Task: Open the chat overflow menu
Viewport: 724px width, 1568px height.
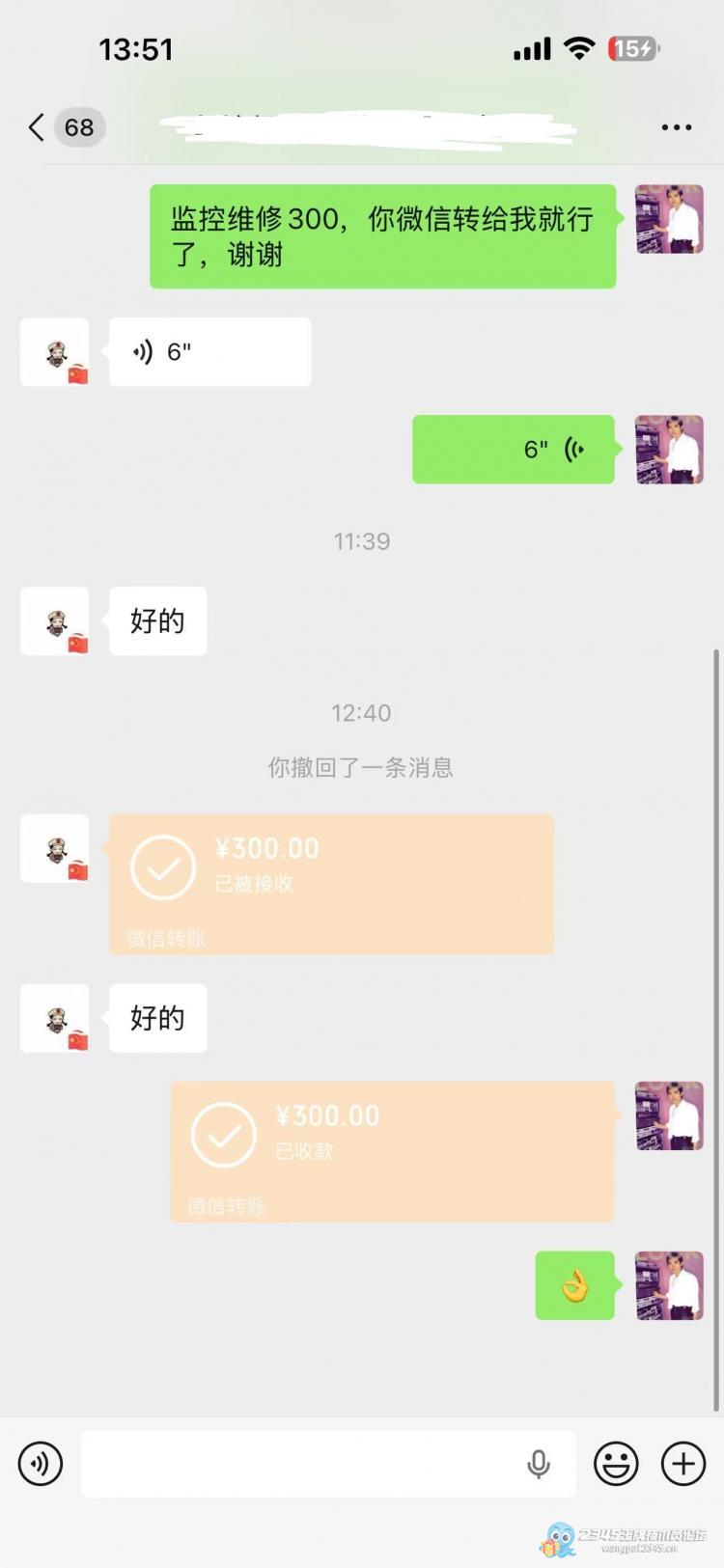Action: (676, 127)
